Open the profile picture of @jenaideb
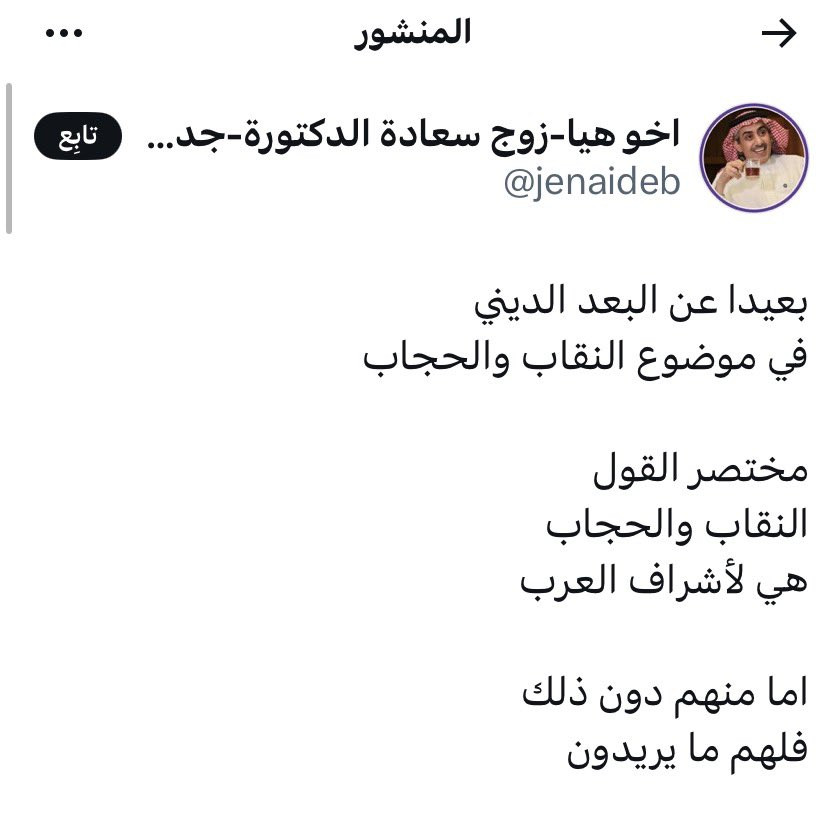The height and width of the screenshot is (835, 828). click(753, 158)
